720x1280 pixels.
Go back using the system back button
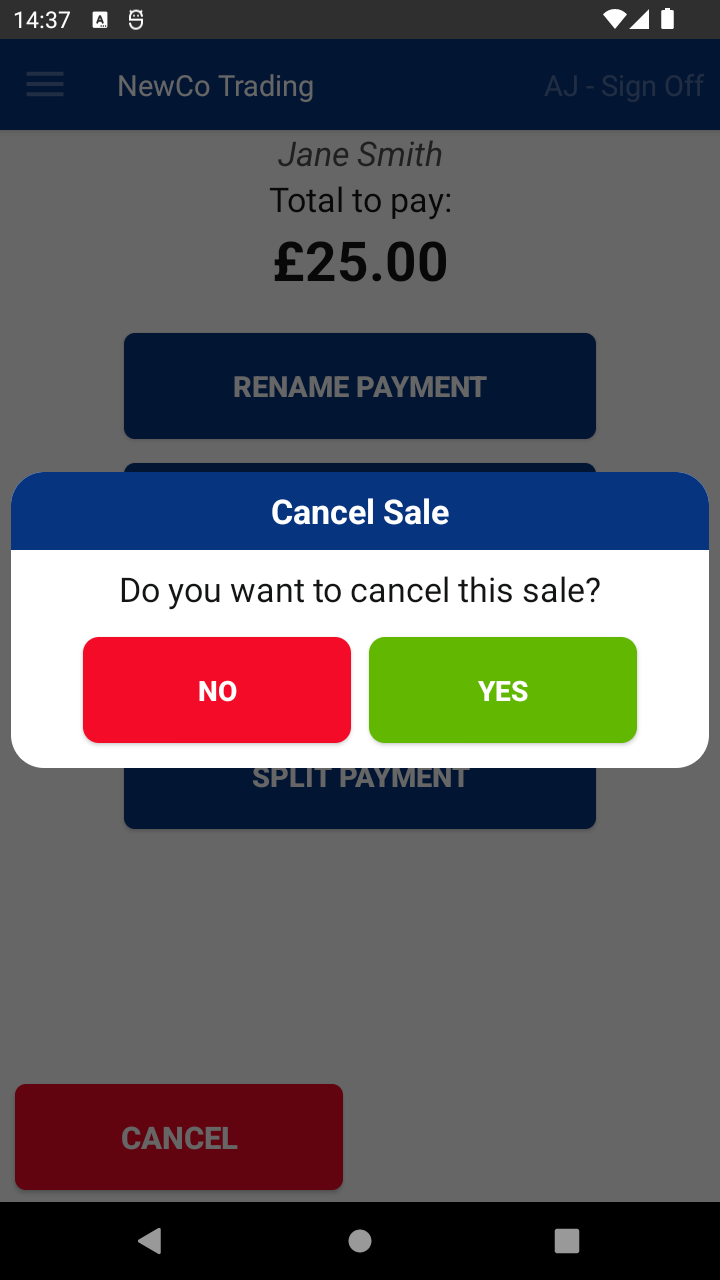(150, 1241)
